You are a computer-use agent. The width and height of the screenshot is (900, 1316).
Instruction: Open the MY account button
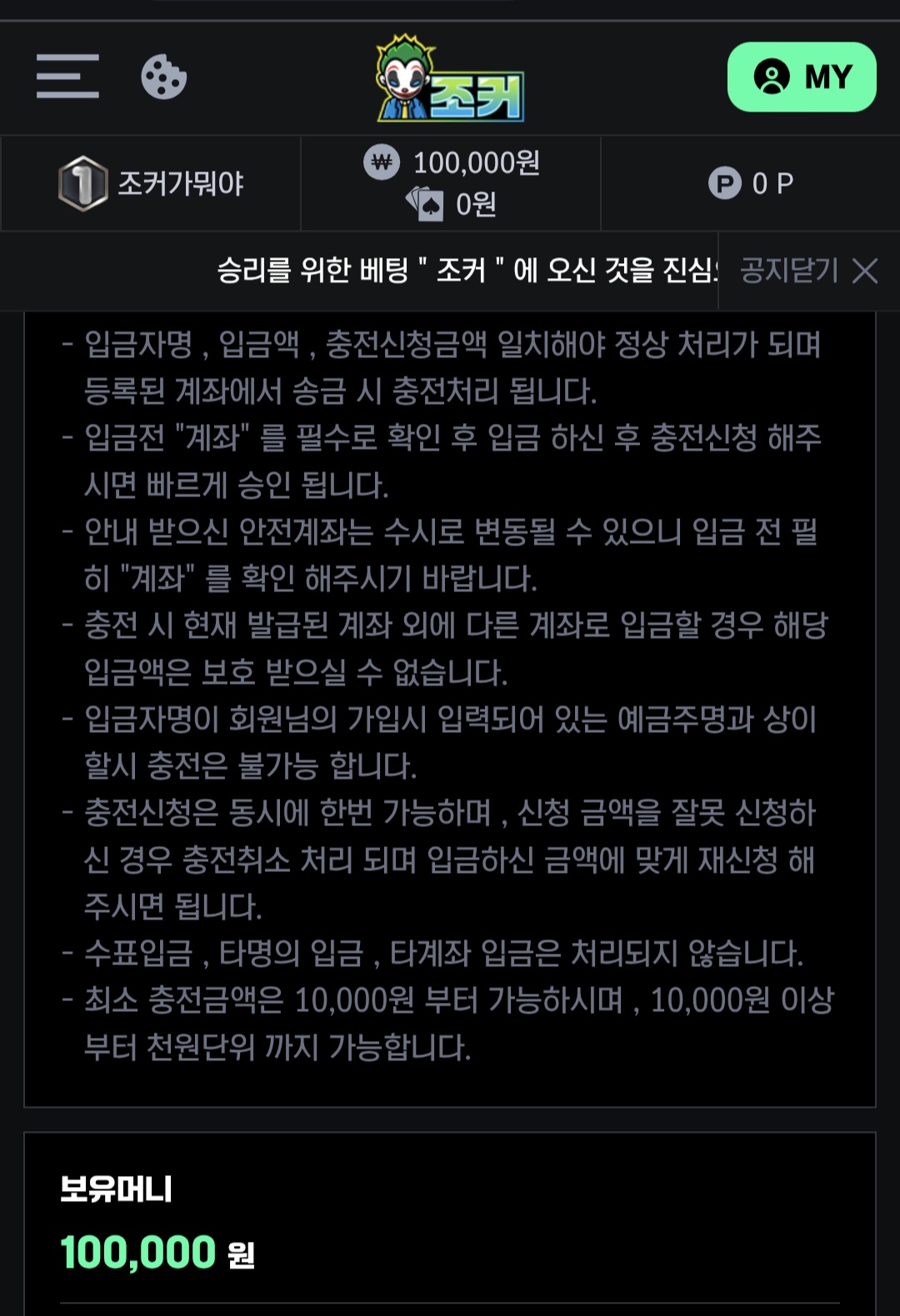(802, 77)
